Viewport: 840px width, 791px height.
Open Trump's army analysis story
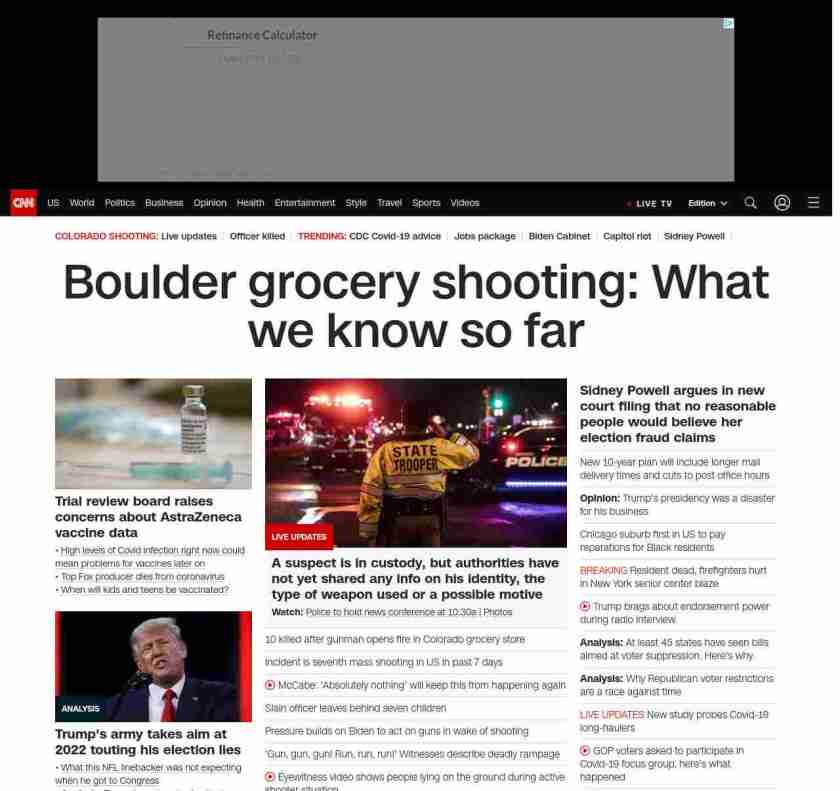(x=148, y=741)
